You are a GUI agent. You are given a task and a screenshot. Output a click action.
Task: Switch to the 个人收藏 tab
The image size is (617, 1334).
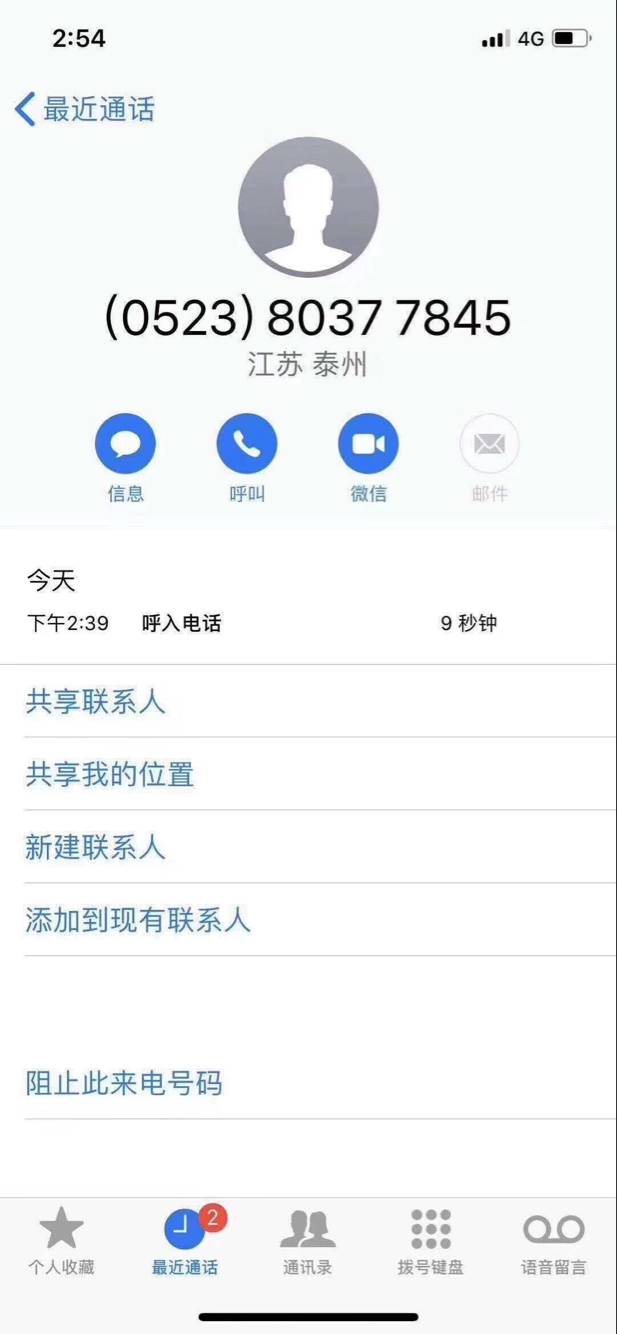pyautogui.click(x=61, y=1241)
